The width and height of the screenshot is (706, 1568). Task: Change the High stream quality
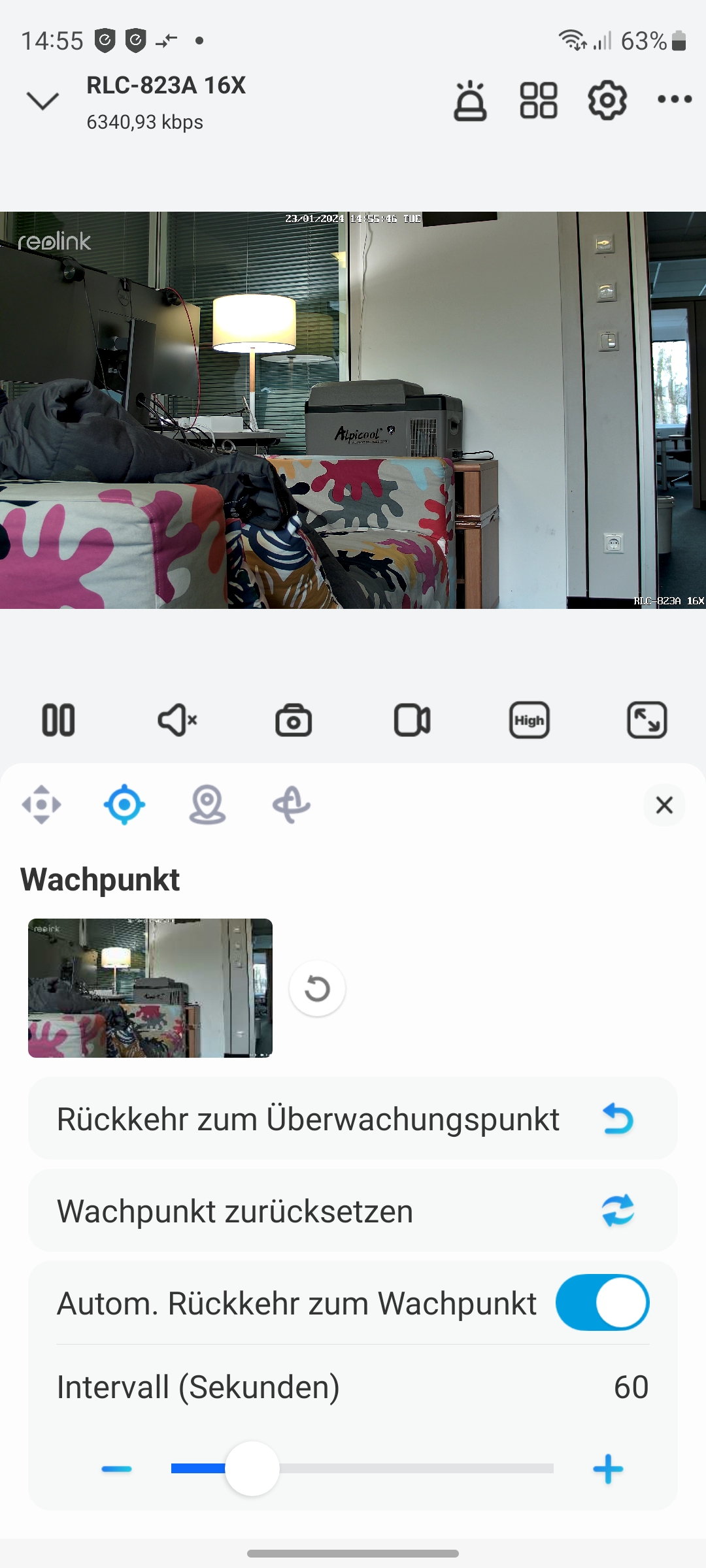pos(529,720)
